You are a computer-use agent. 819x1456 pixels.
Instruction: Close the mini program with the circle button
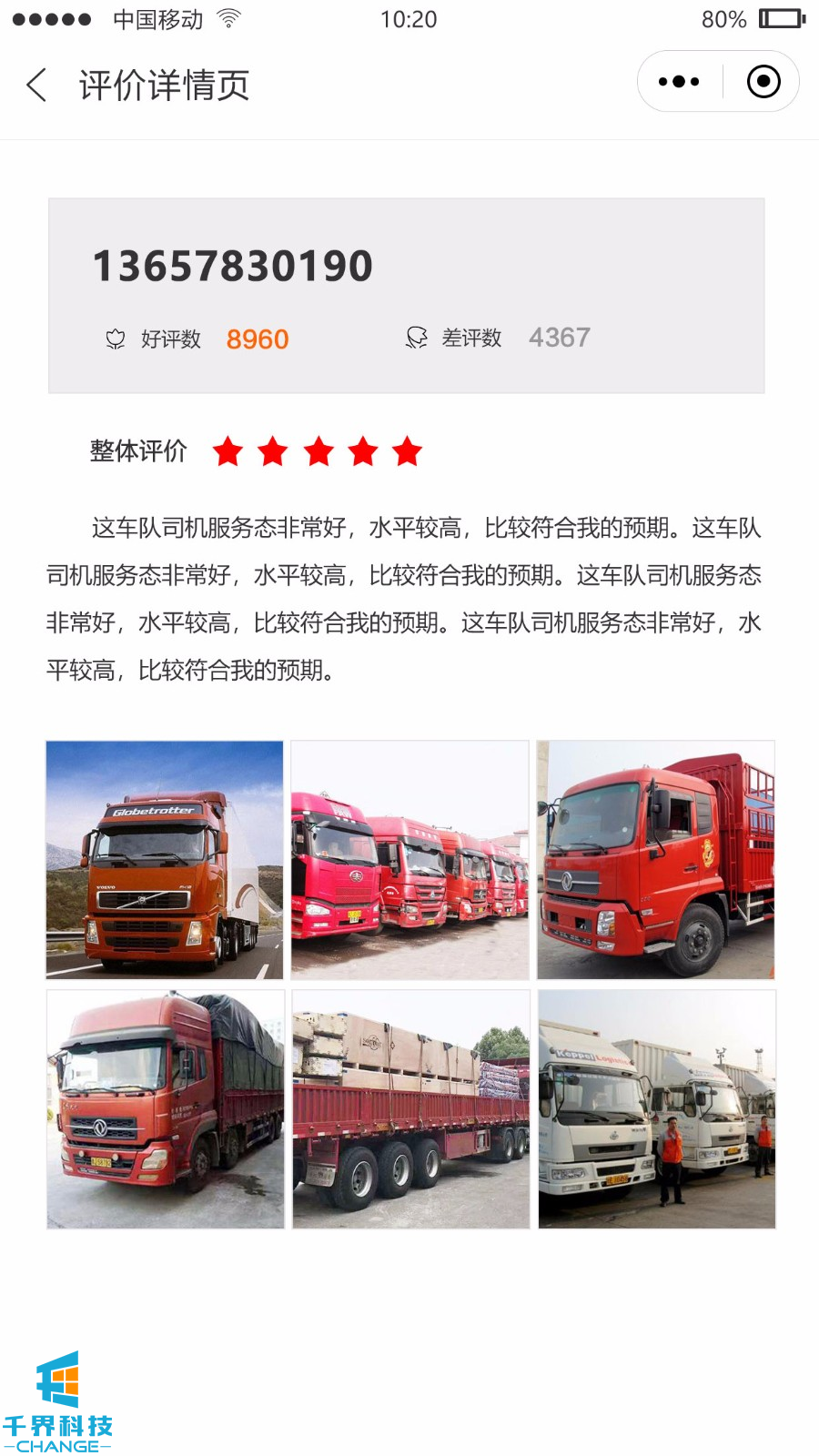click(763, 82)
